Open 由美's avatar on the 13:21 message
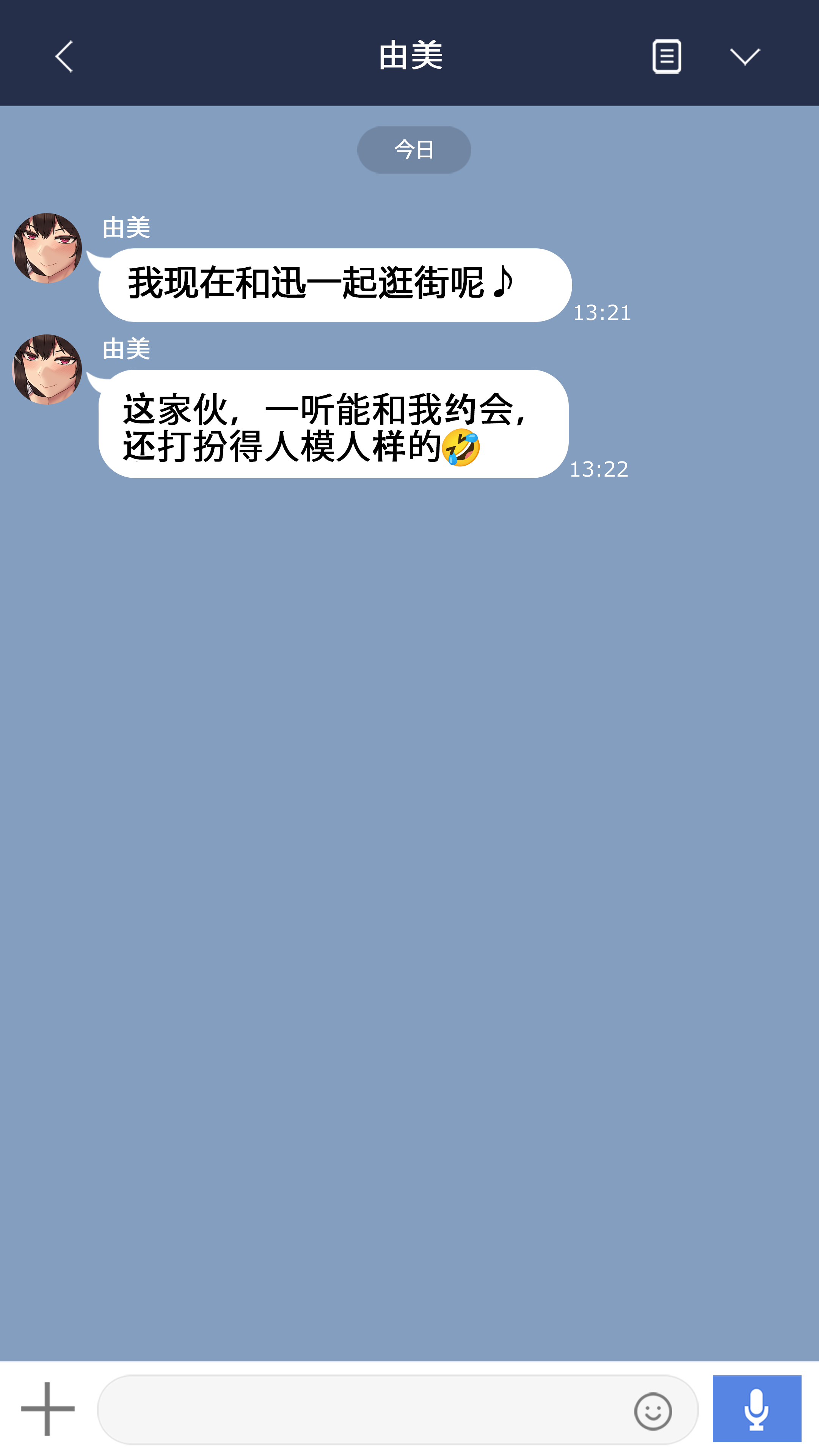Image resolution: width=819 pixels, height=1456 pixels. pos(47,248)
